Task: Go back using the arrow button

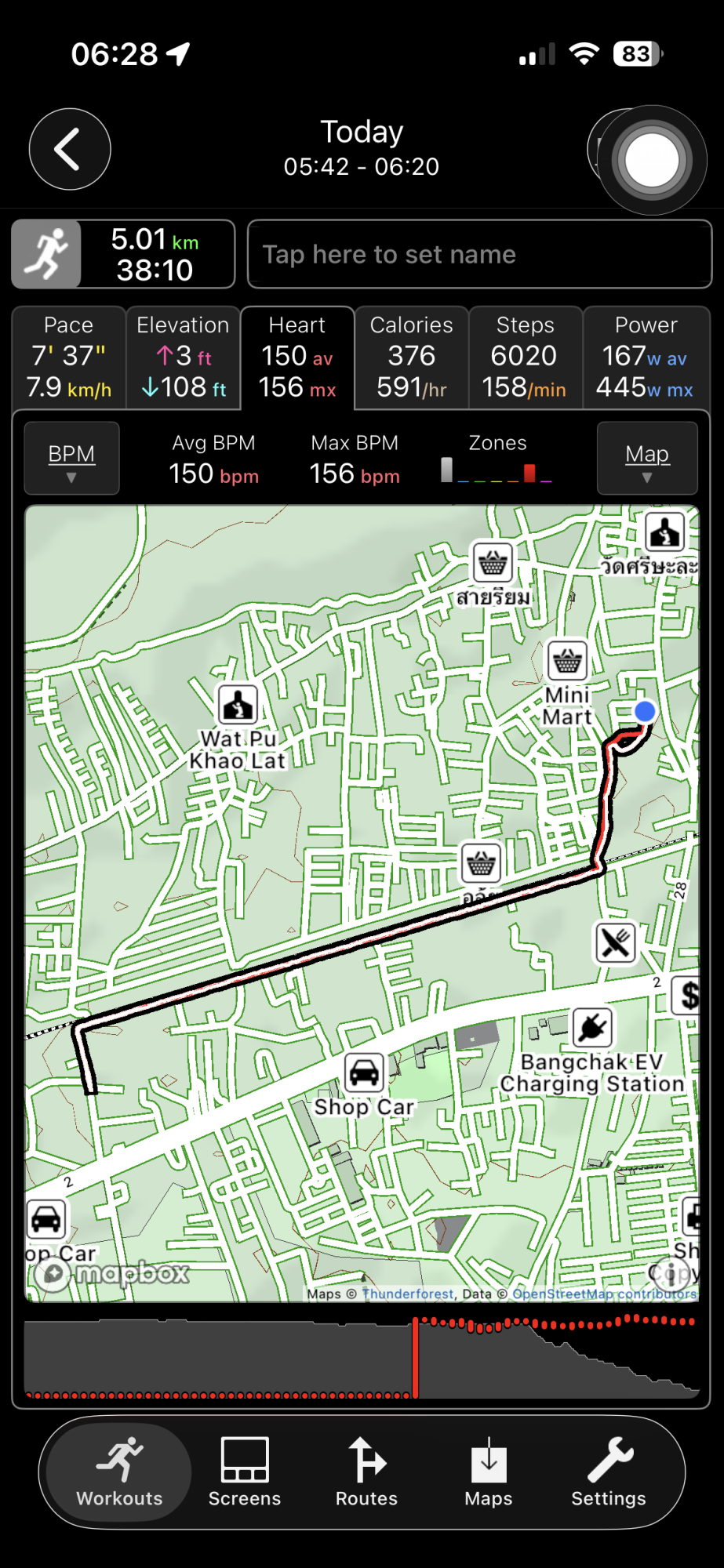Action: pyautogui.click(x=69, y=149)
